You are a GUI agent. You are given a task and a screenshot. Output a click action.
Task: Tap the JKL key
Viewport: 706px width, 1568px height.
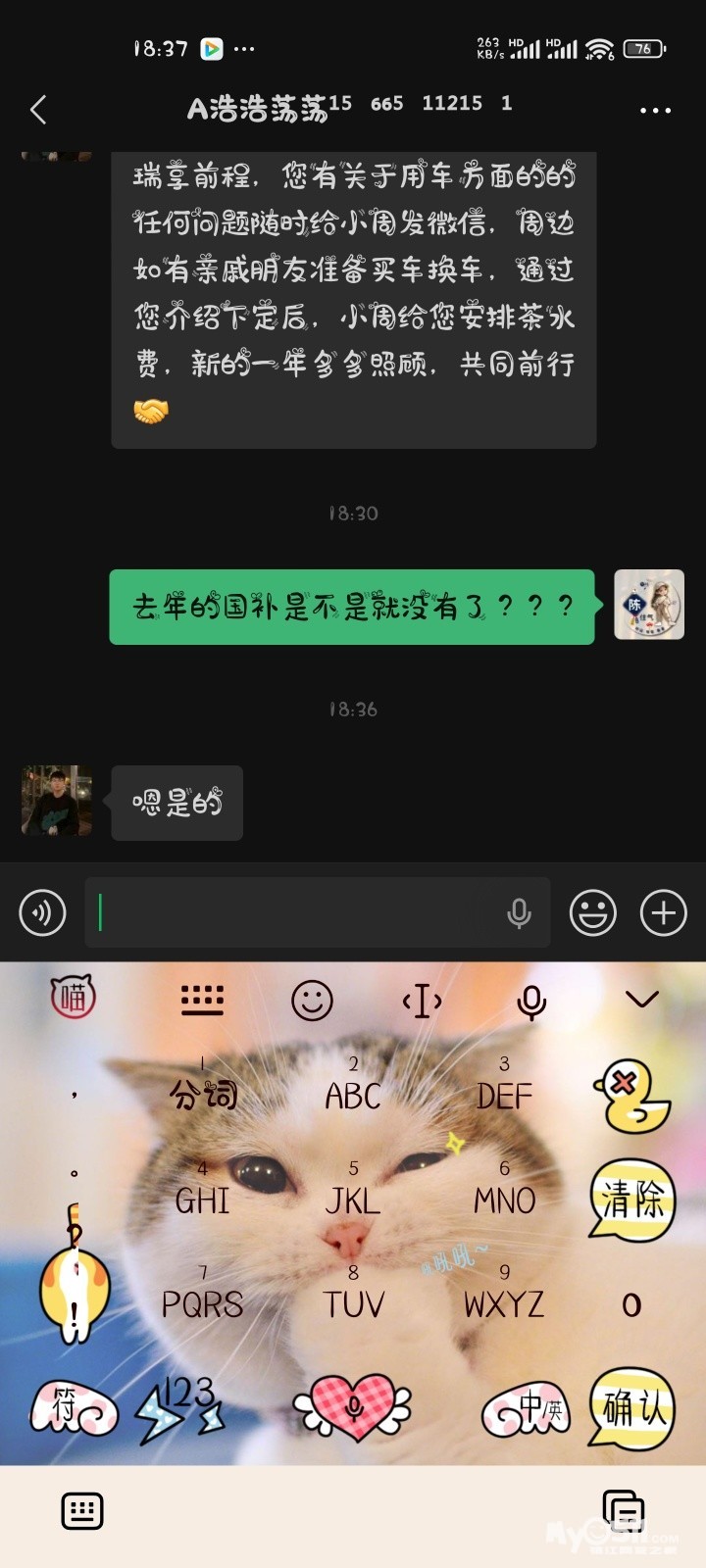coord(353,1198)
